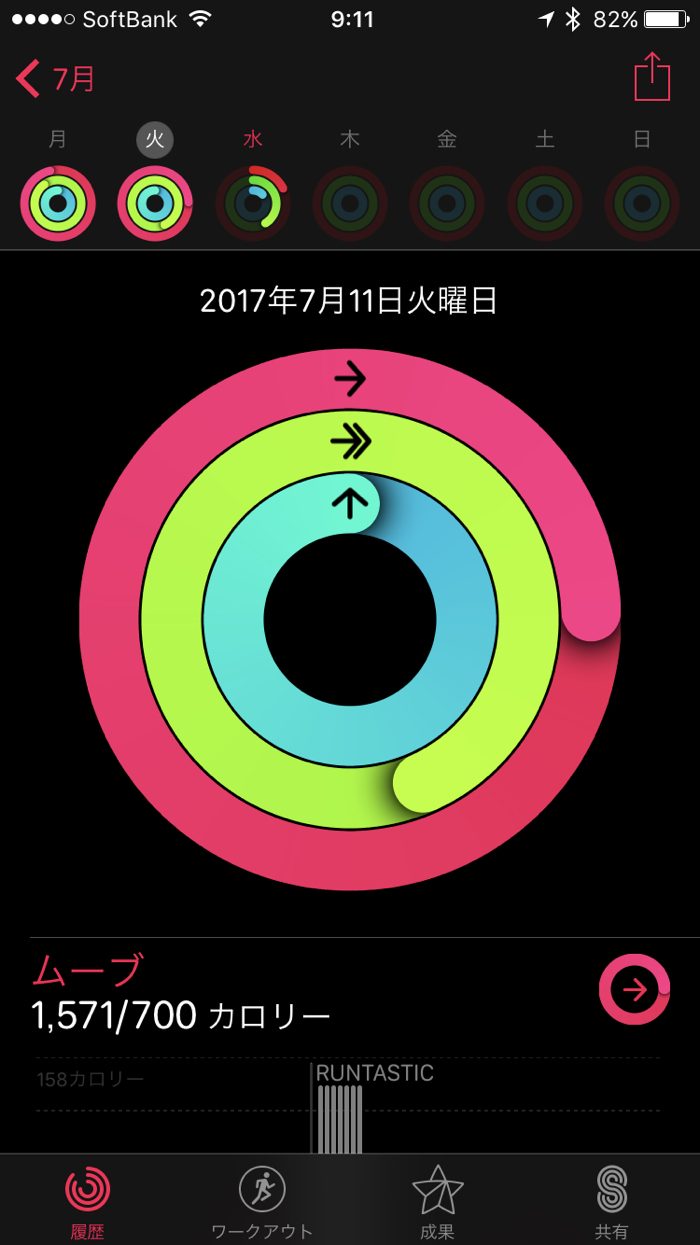Select Friday (金) activity rings

447,204
